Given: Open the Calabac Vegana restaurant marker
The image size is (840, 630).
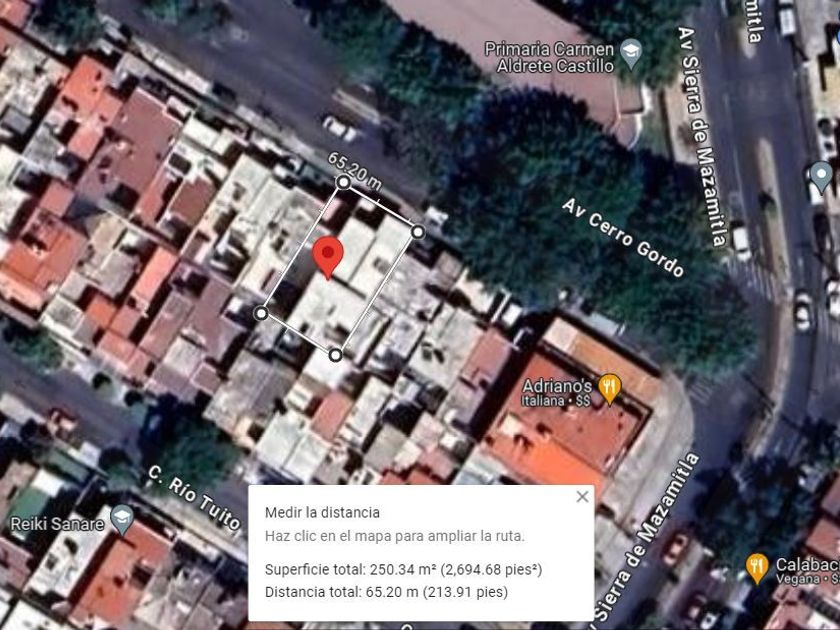Looking at the screenshot, I should click(757, 567).
